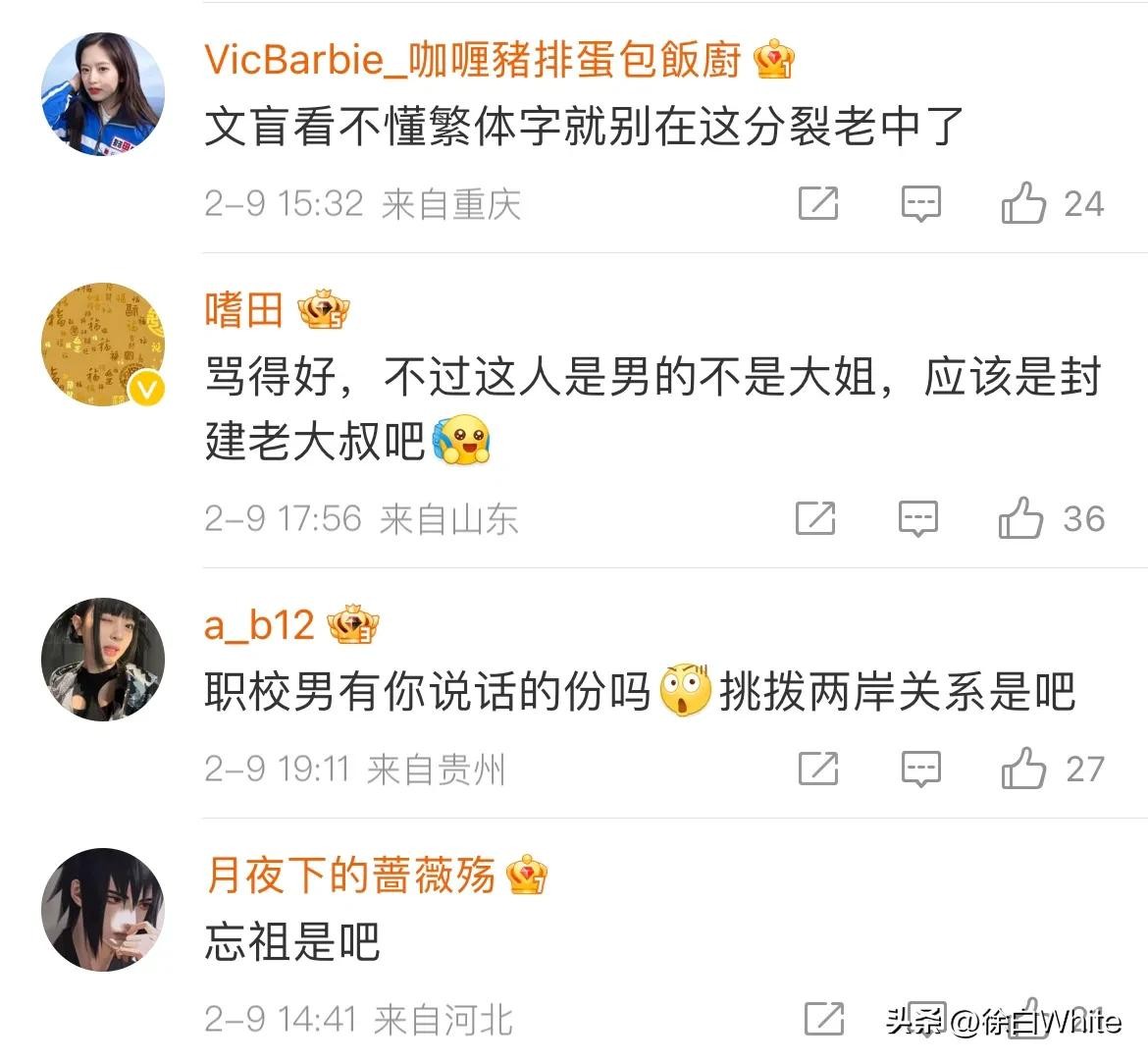Open reply box for a_b12's comment

tap(920, 769)
